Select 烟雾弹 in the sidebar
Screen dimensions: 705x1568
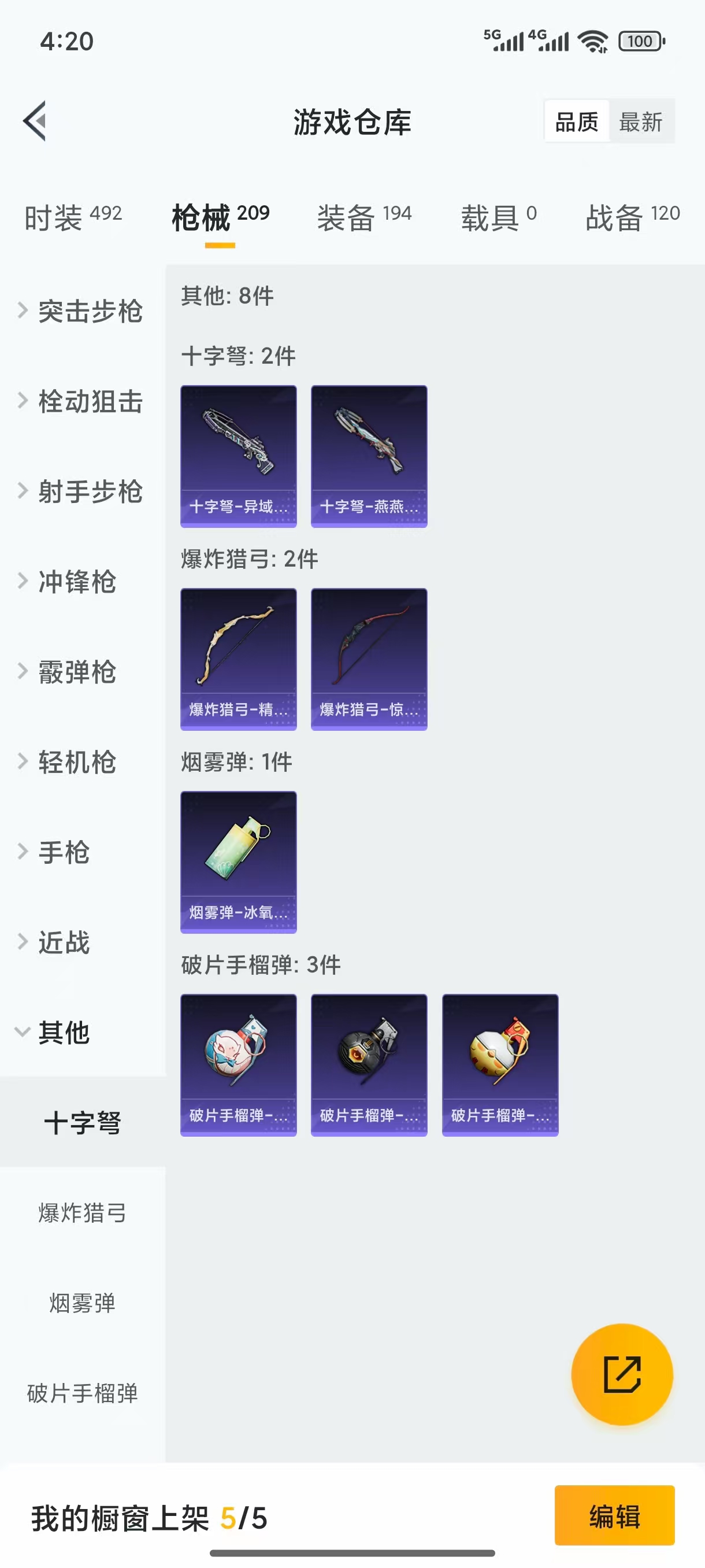coord(82,1303)
